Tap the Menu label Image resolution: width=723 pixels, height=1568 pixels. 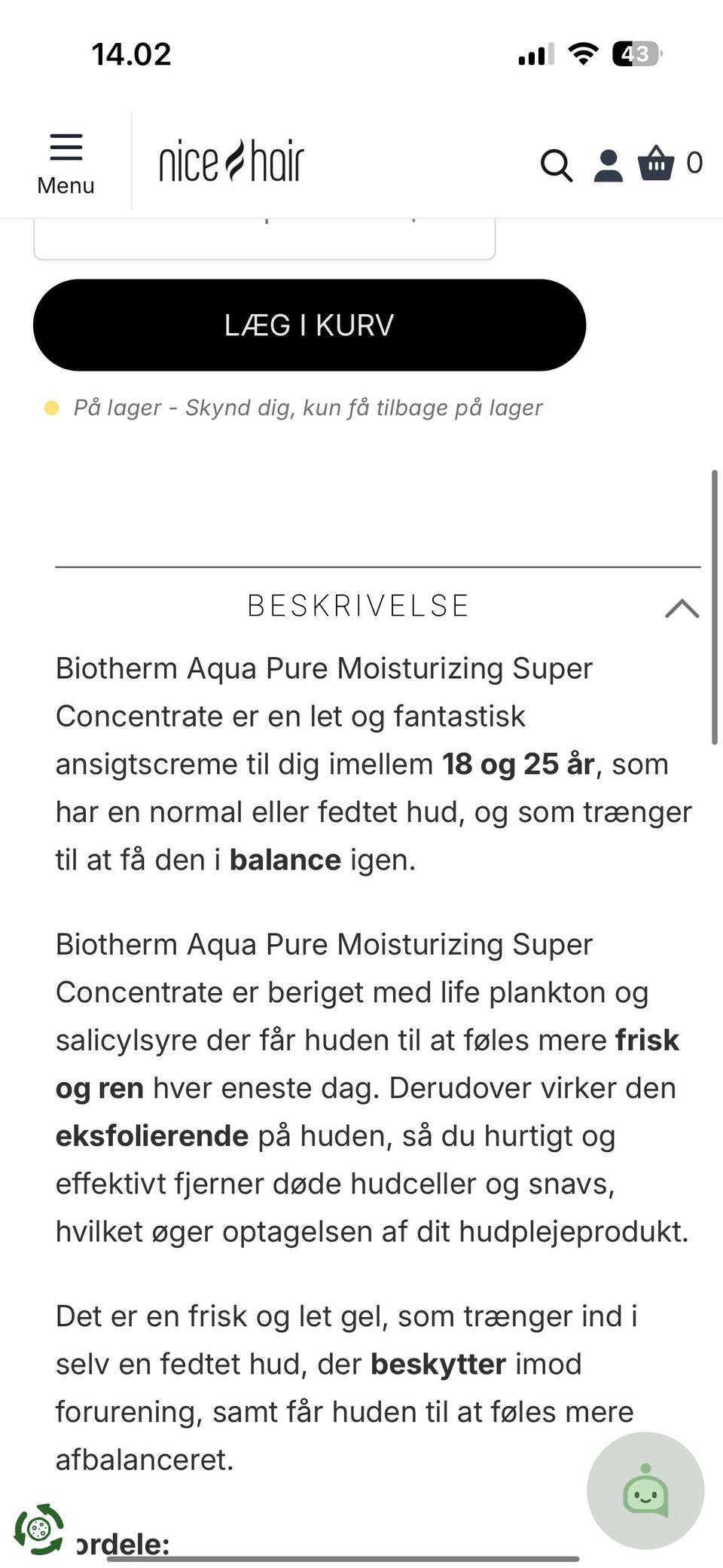[x=66, y=185]
